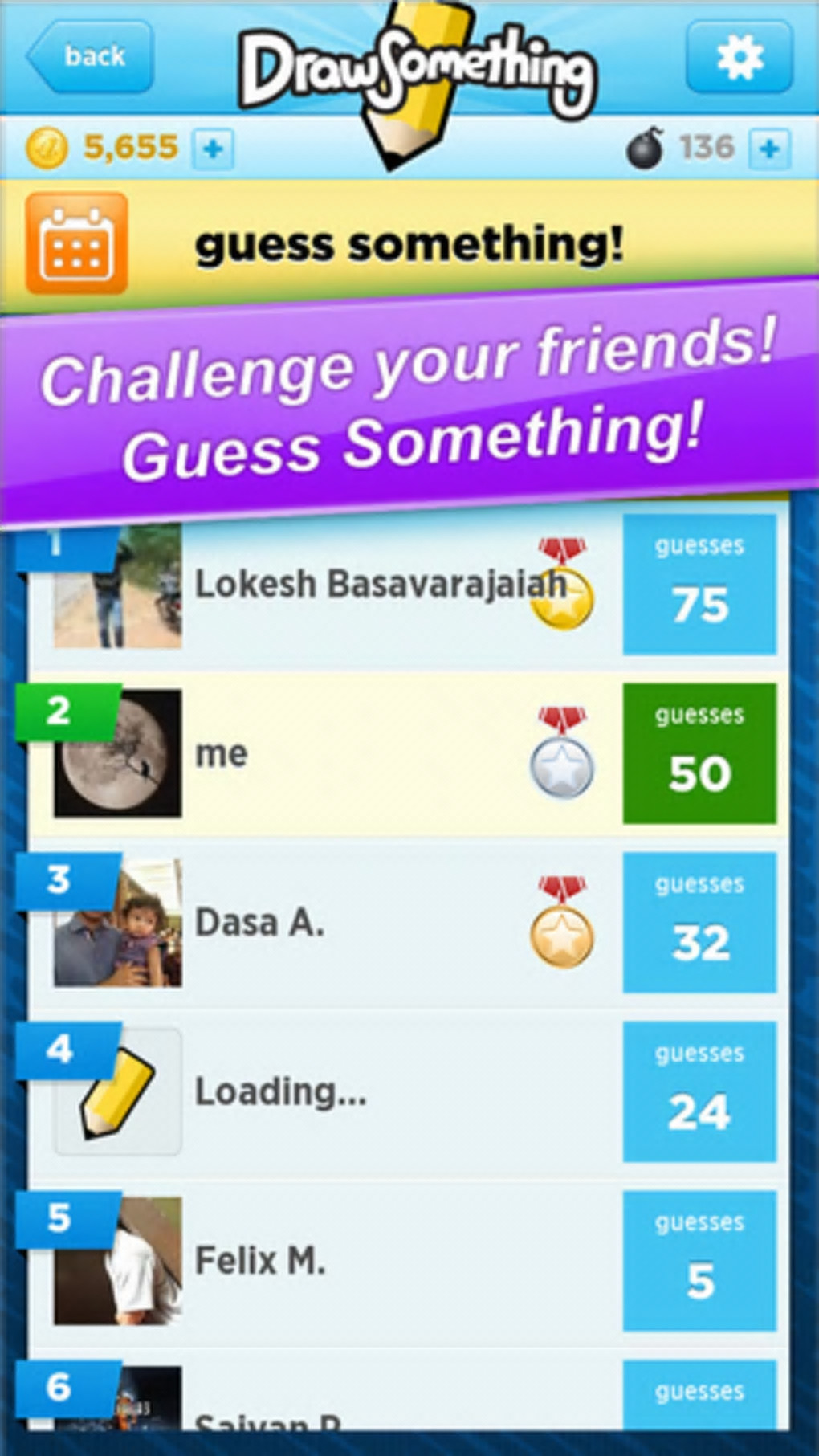Open the settings gear
This screenshot has width=819, height=1456.
point(739,58)
